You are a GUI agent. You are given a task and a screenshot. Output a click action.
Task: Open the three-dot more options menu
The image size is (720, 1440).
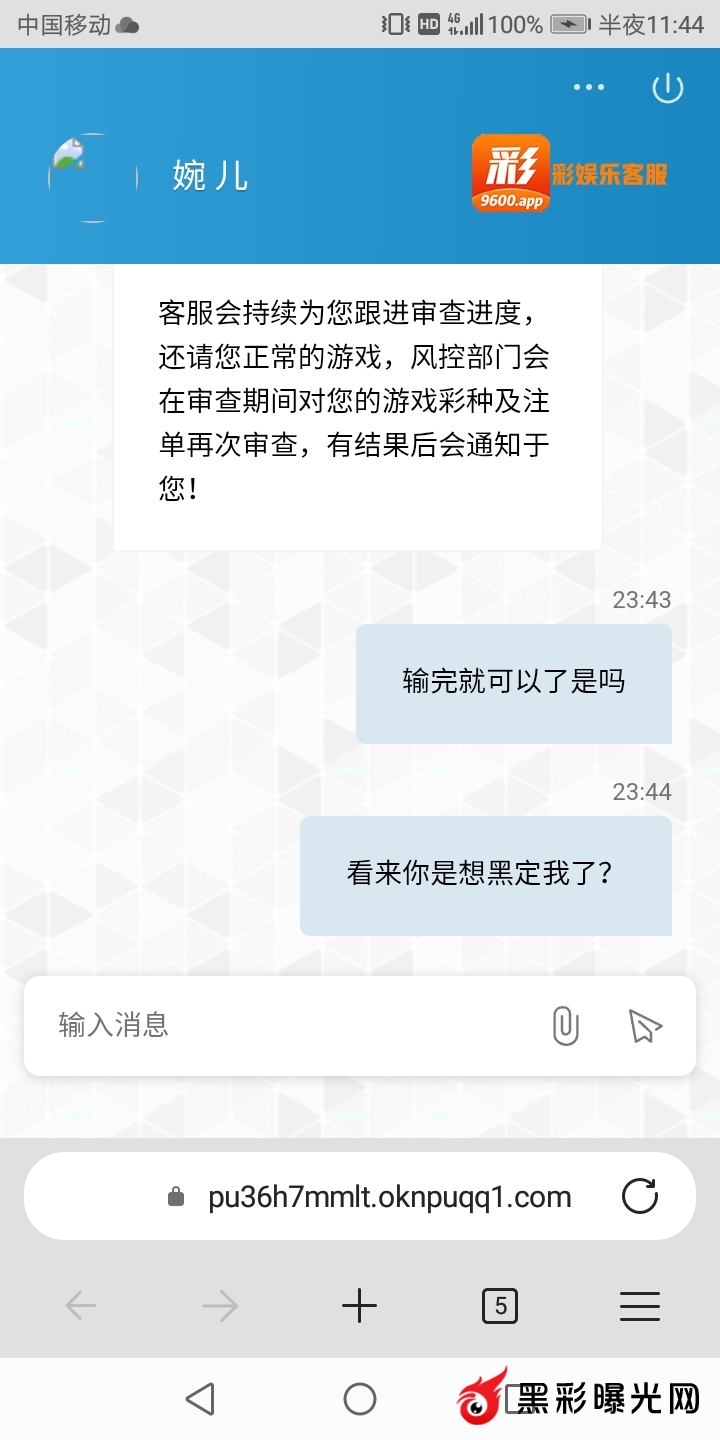pyautogui.click(x=589, y=88)
